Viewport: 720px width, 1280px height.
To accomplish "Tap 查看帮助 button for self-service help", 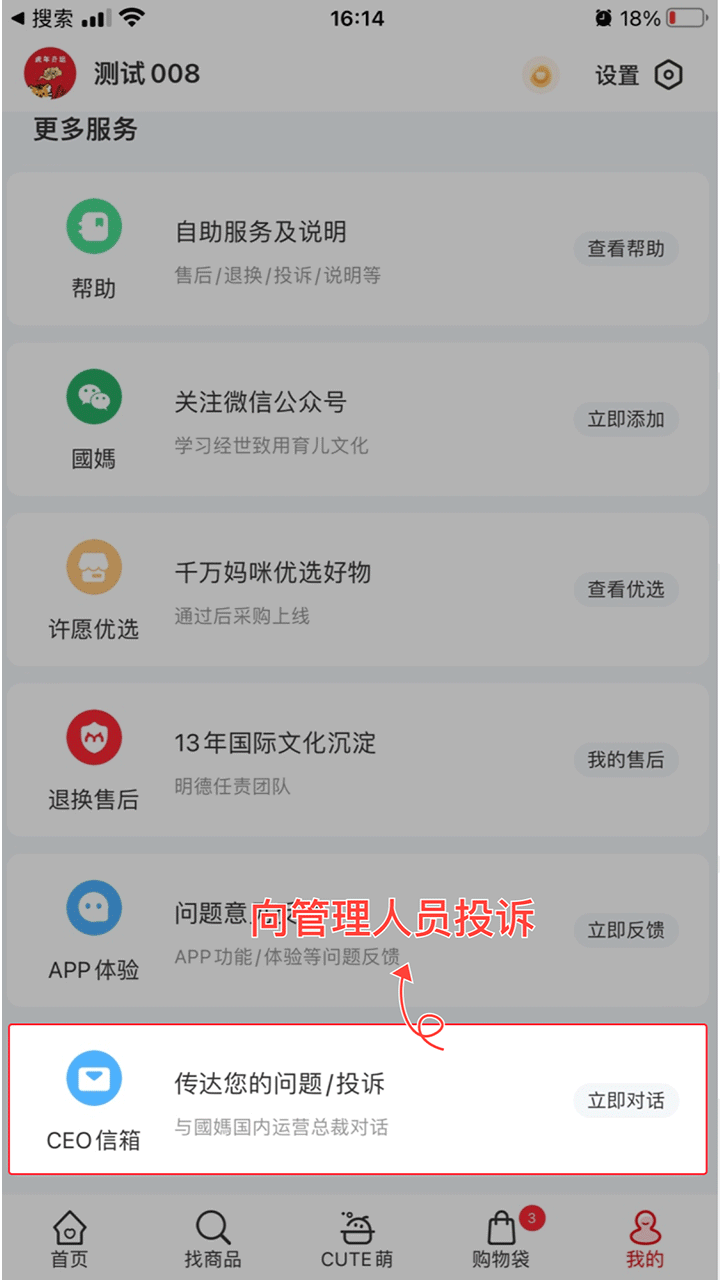I will coord(626,249).
